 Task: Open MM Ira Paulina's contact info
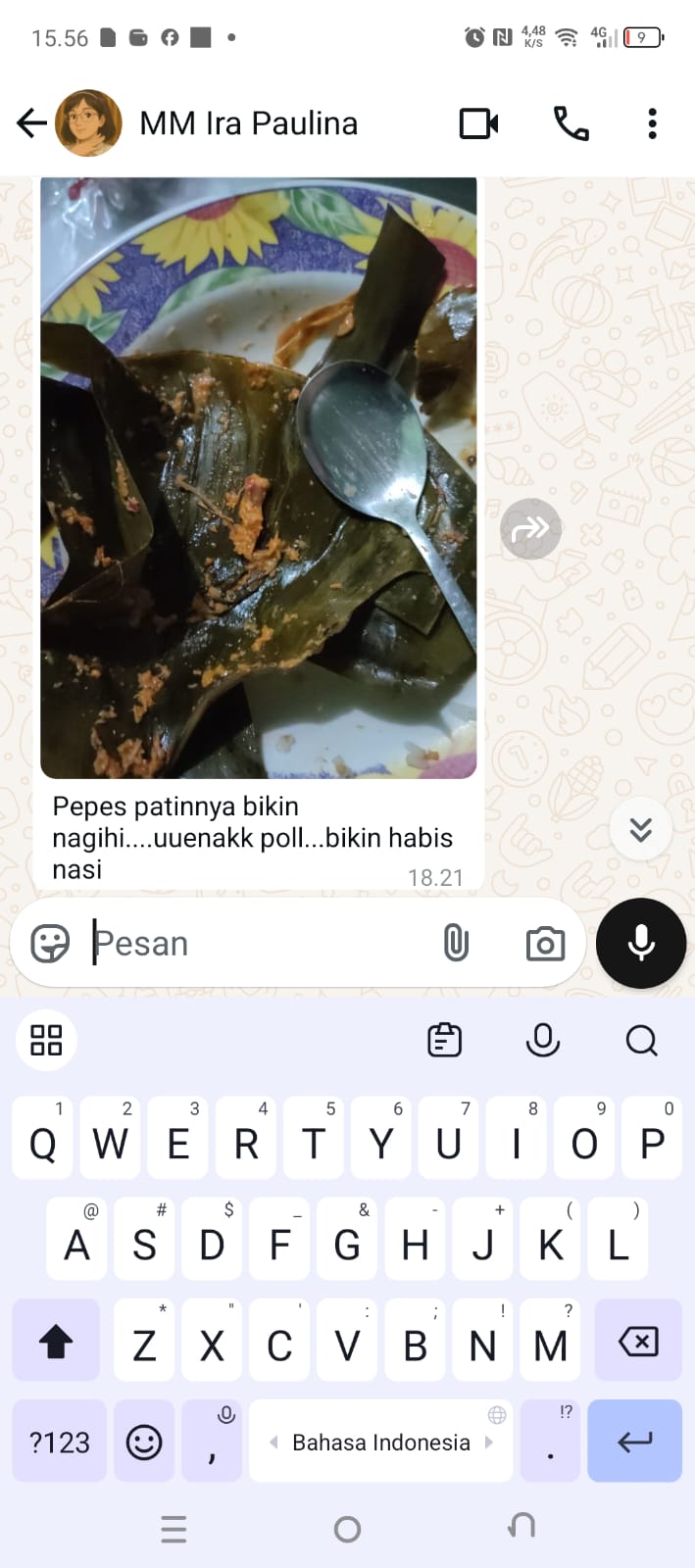tap(248, 123)
